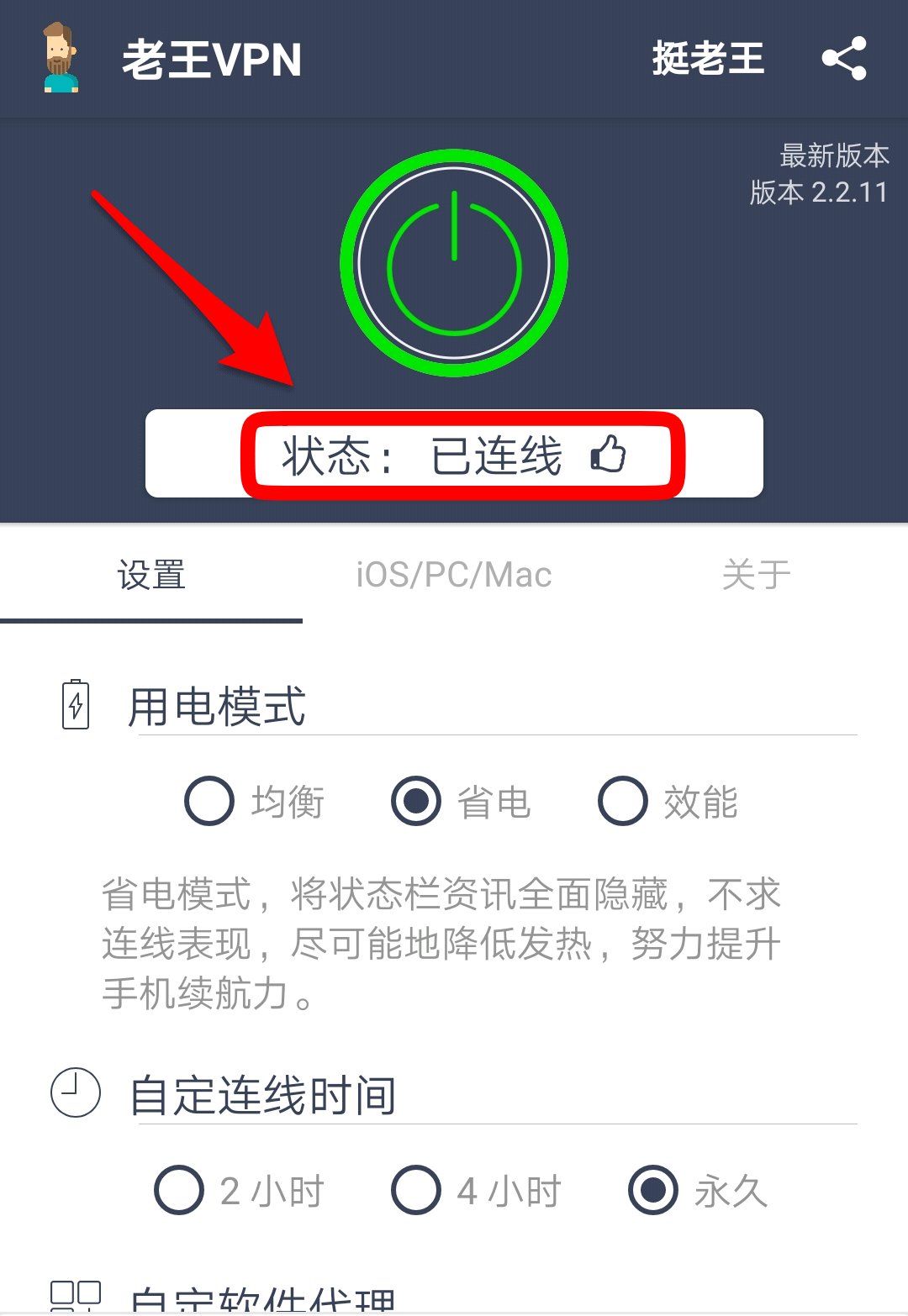
Task: Select 永久 connection time
Action: [x=653, y=1190]
